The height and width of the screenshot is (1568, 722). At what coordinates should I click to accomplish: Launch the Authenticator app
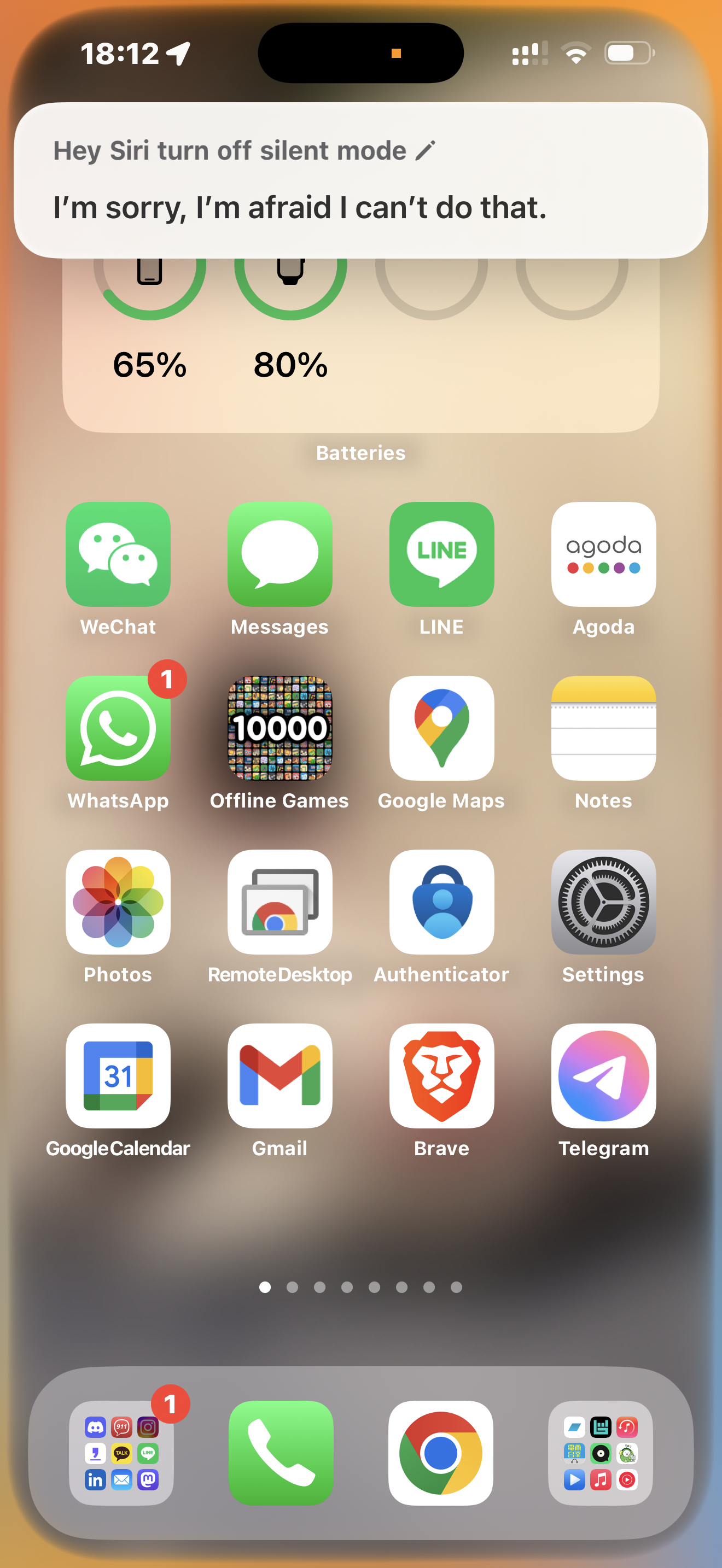click(441, 902)
